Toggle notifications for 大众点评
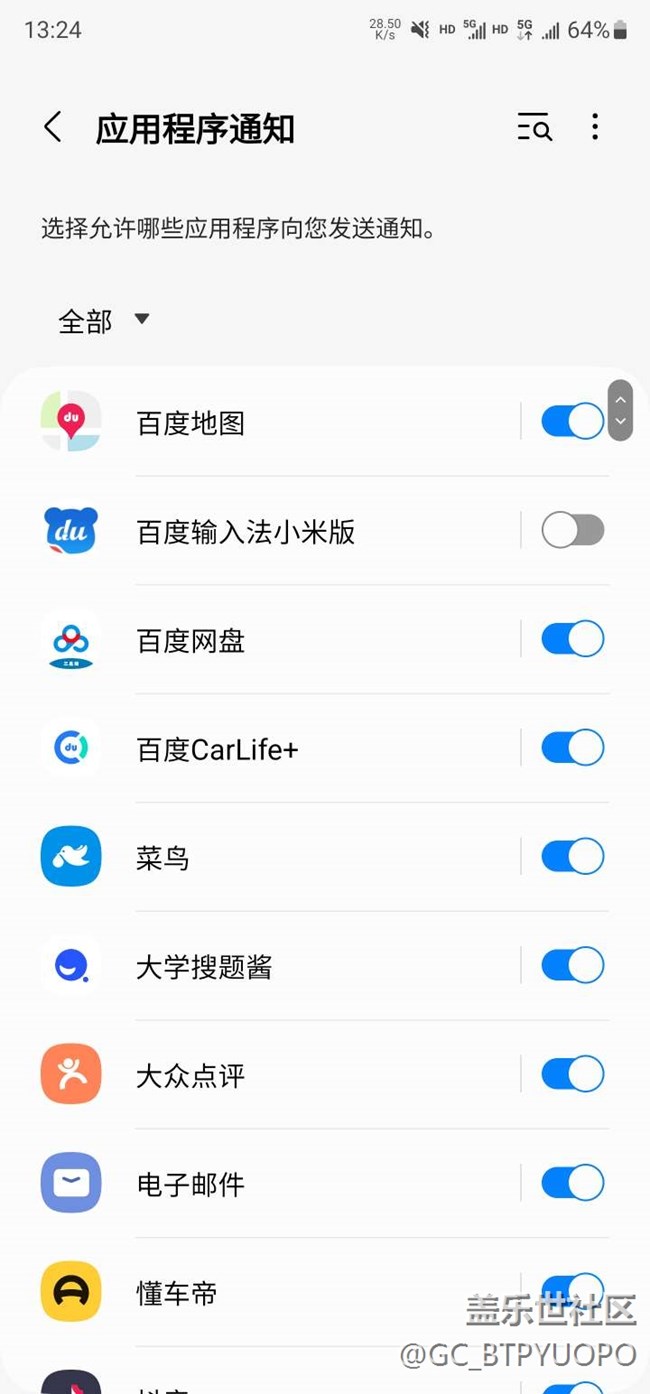This screenshot has width=650, height=1394. (573, 1074)
